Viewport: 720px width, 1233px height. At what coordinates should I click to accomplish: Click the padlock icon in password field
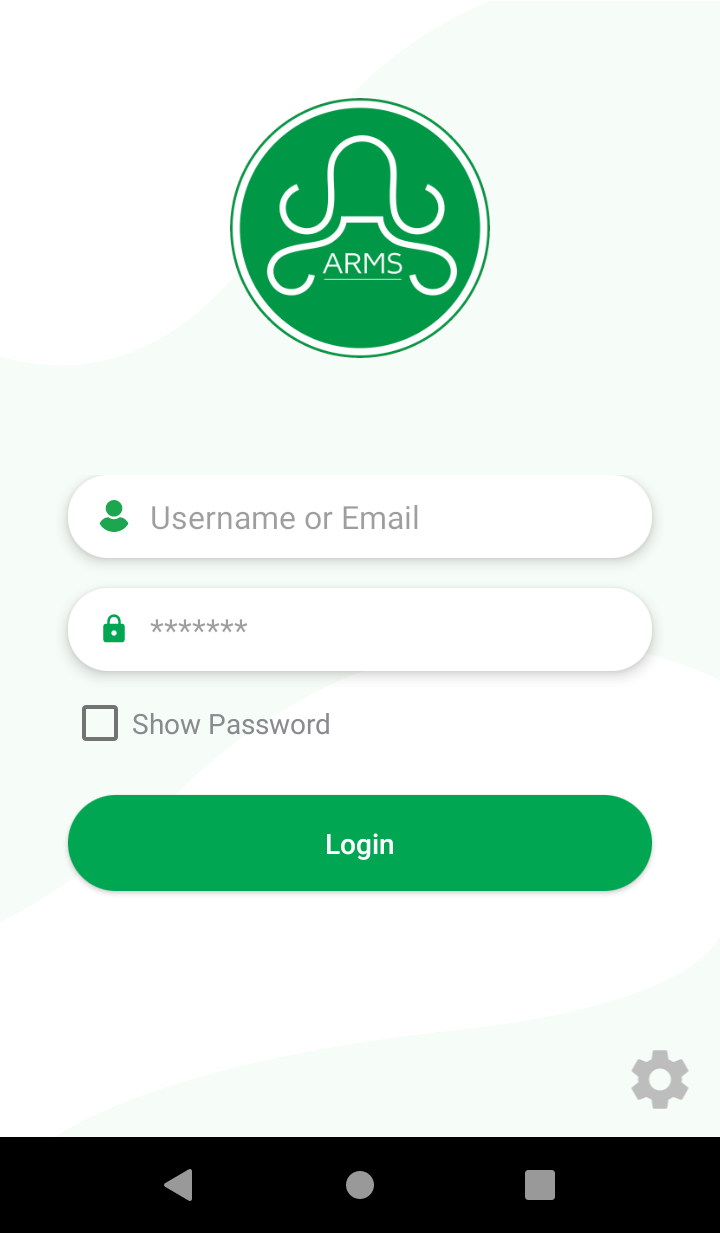(113, 628)
